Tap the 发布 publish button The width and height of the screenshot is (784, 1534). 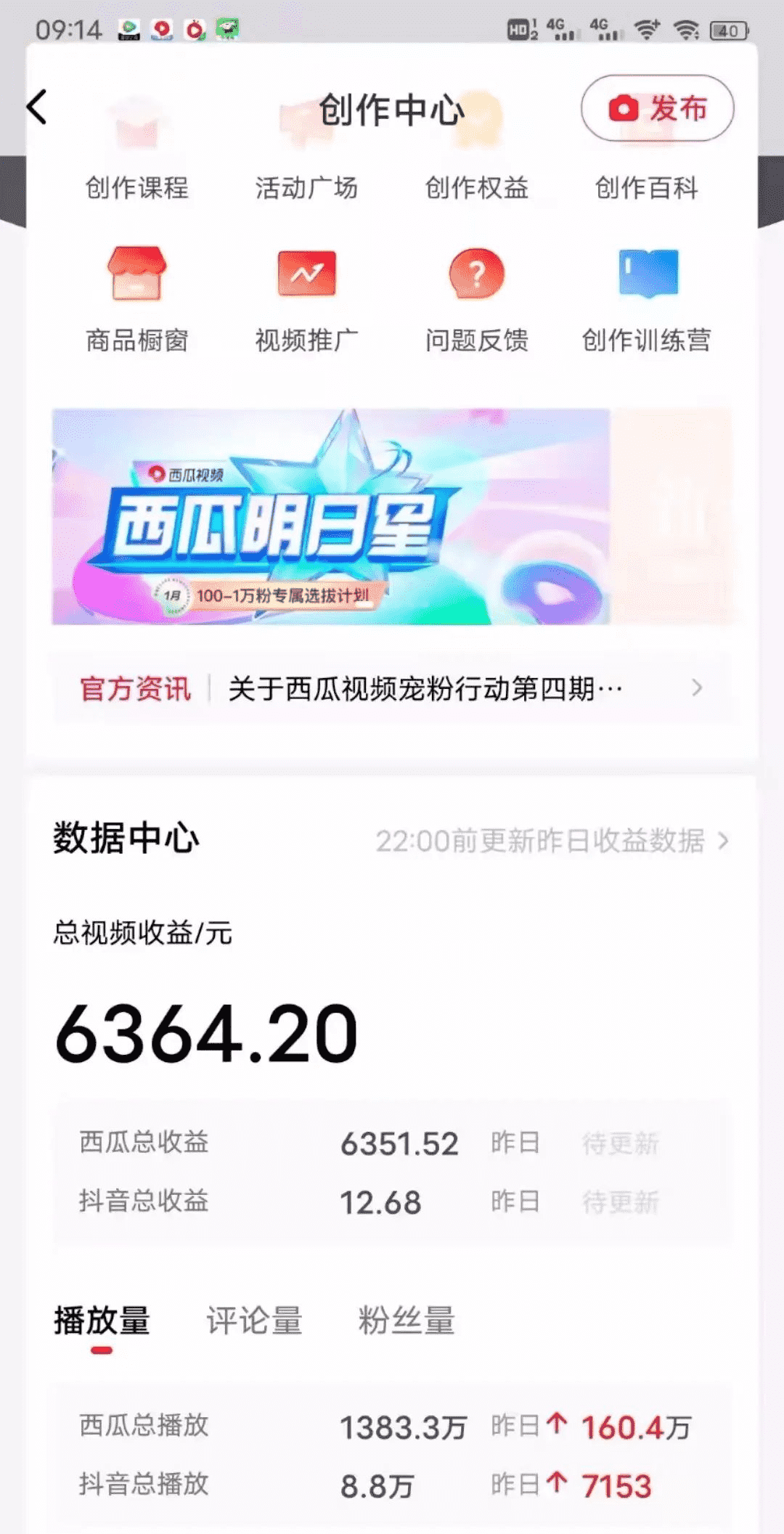pyautogui.click(x=657, y=108)
